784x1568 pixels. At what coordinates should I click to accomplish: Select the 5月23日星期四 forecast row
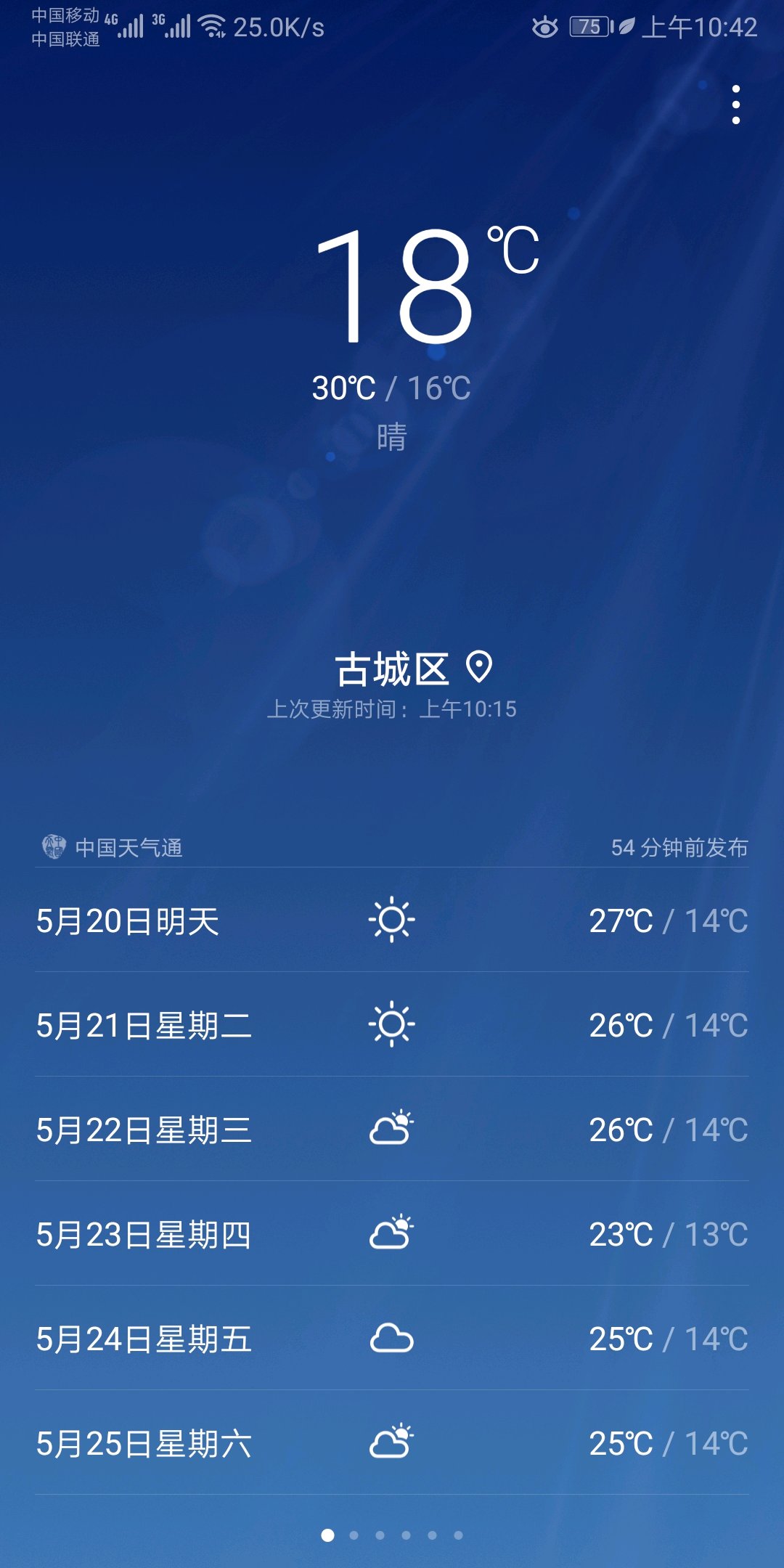pyautogui.click(x=392, y=1234)
